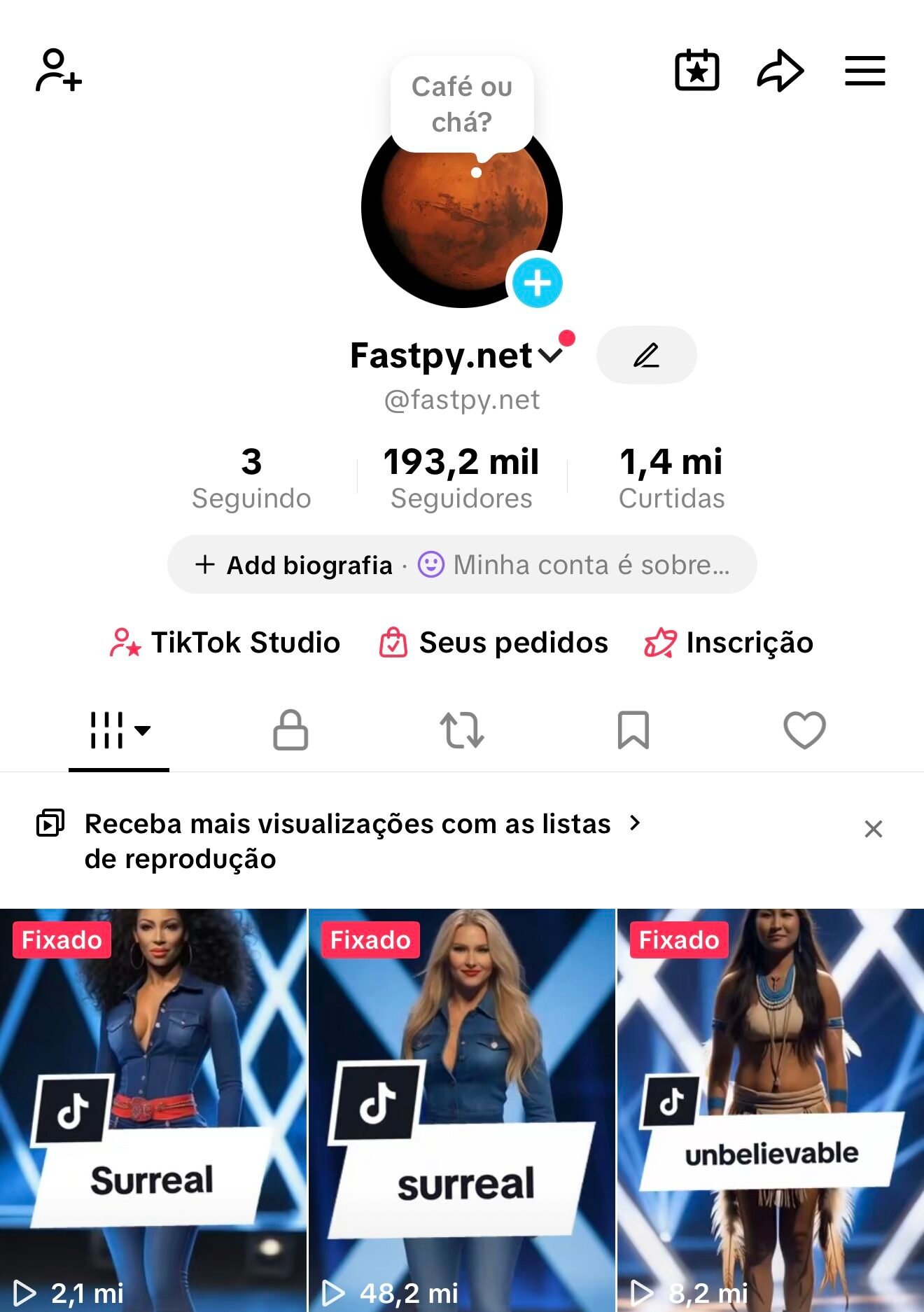Dismiss the playlists suggestion banner
The width and height of the screenshot is (924, 1312).
(x=873, y=828)
